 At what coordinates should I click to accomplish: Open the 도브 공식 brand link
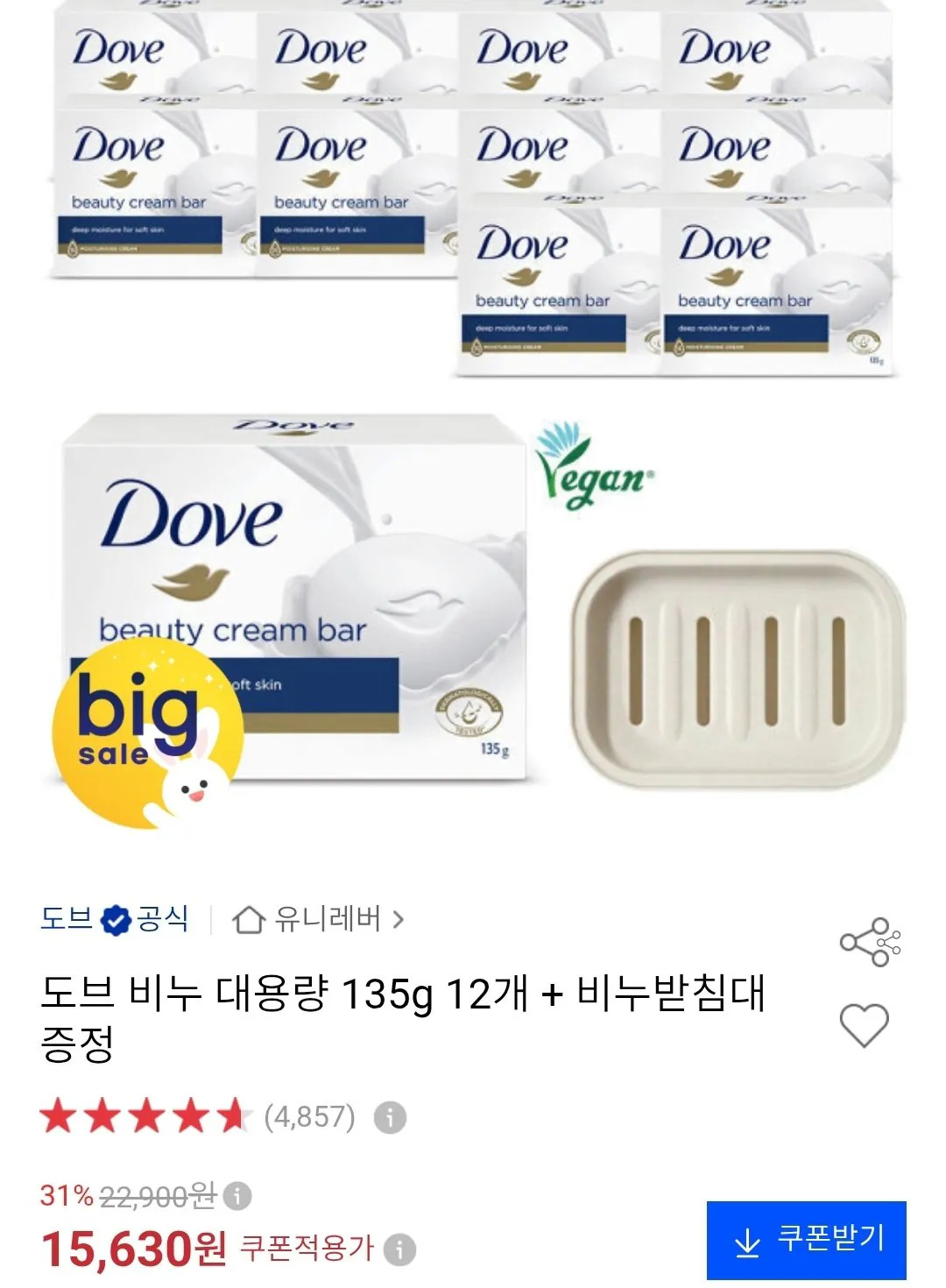[x=115, y=919]
